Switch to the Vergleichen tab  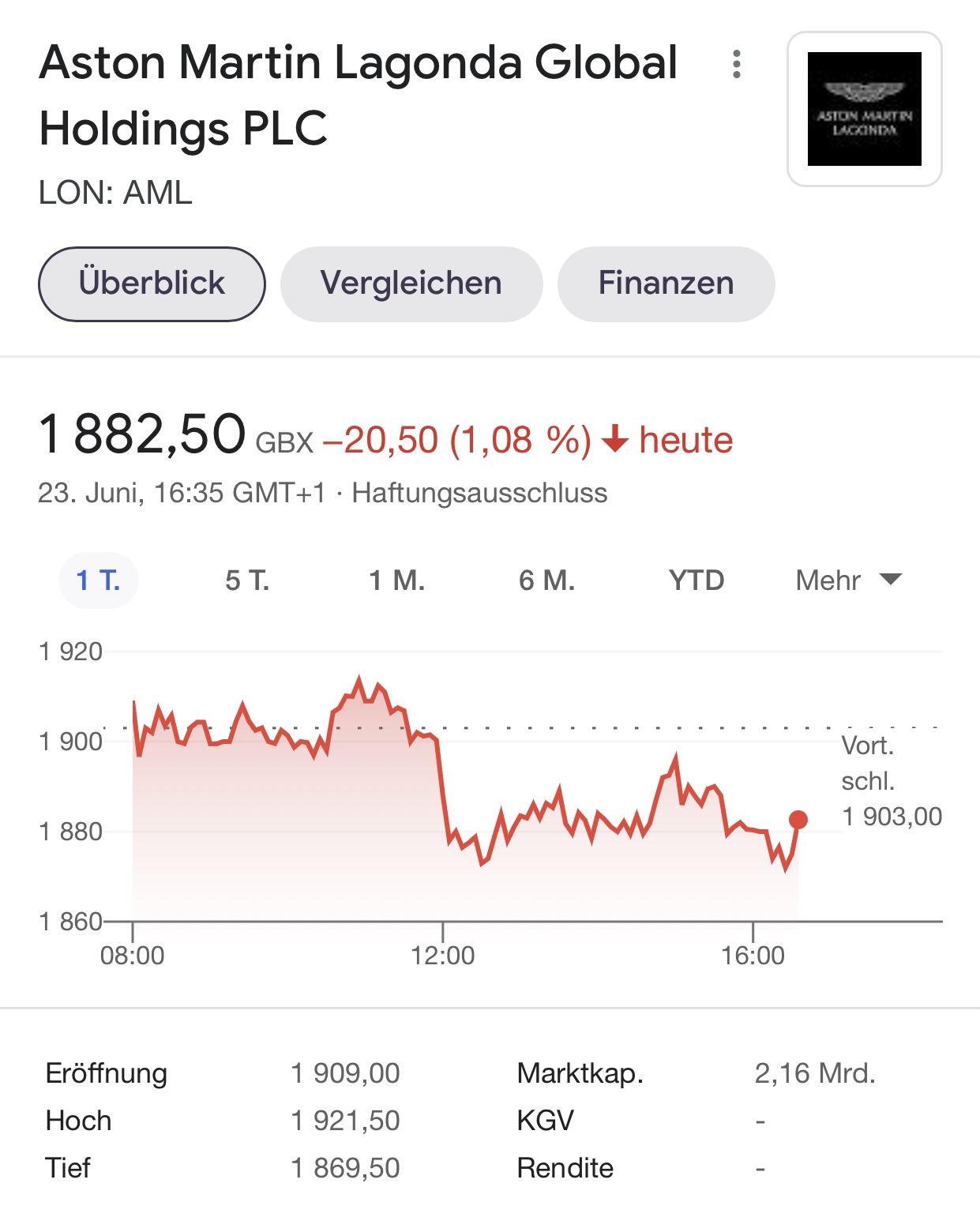click(411, 284)
